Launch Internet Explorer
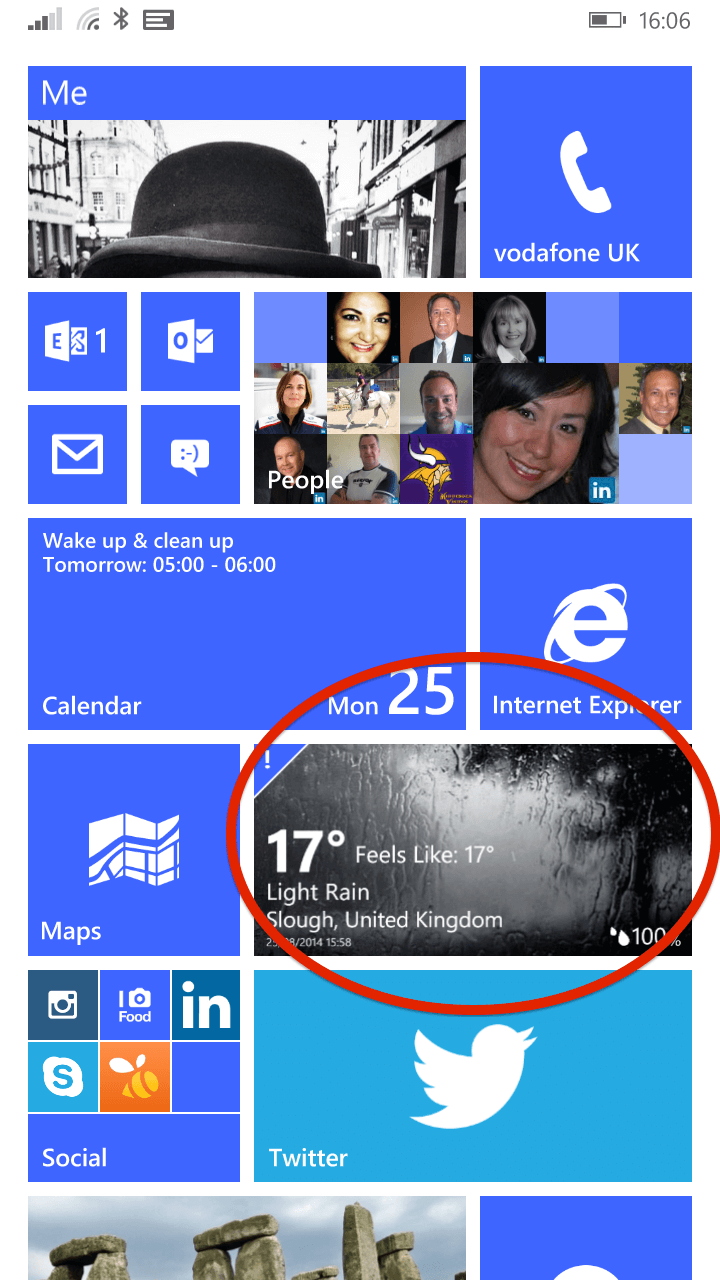The image size is (720, 1280). 586,624
